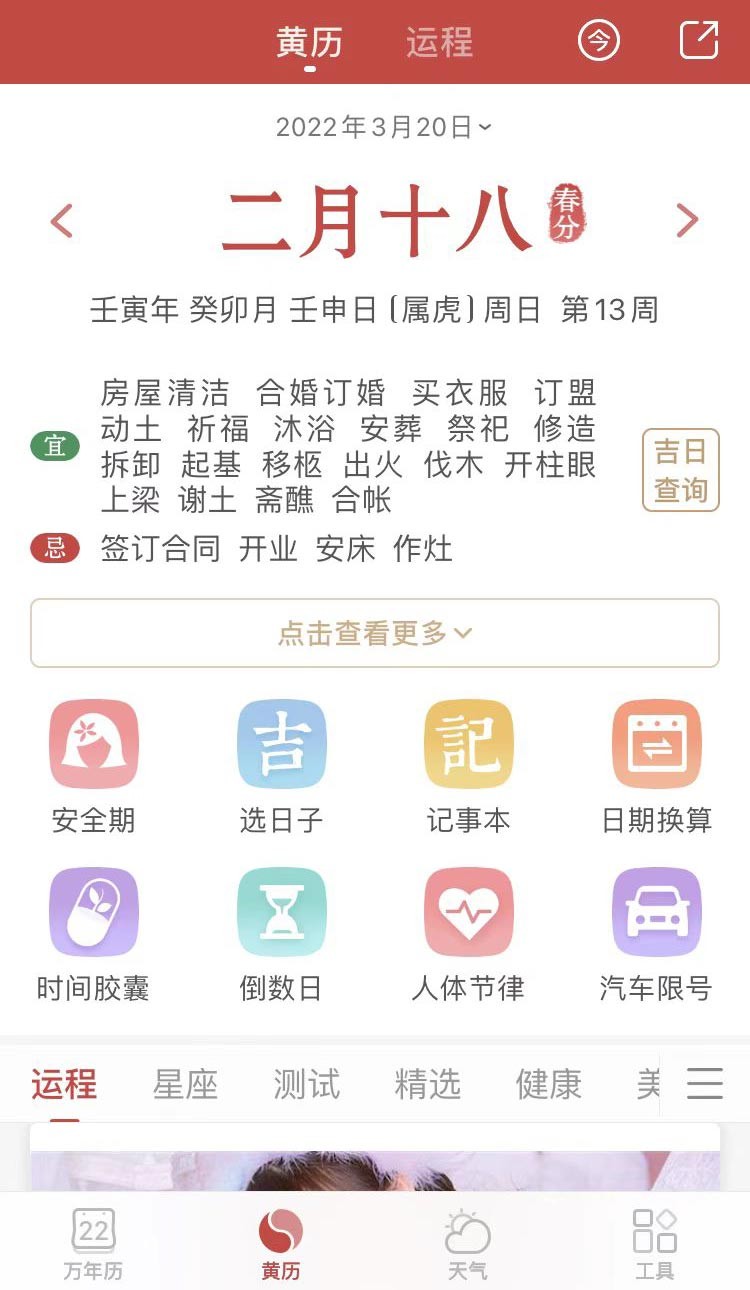
Task: Switch to 天气 bottom tab
Action: 467,1244
